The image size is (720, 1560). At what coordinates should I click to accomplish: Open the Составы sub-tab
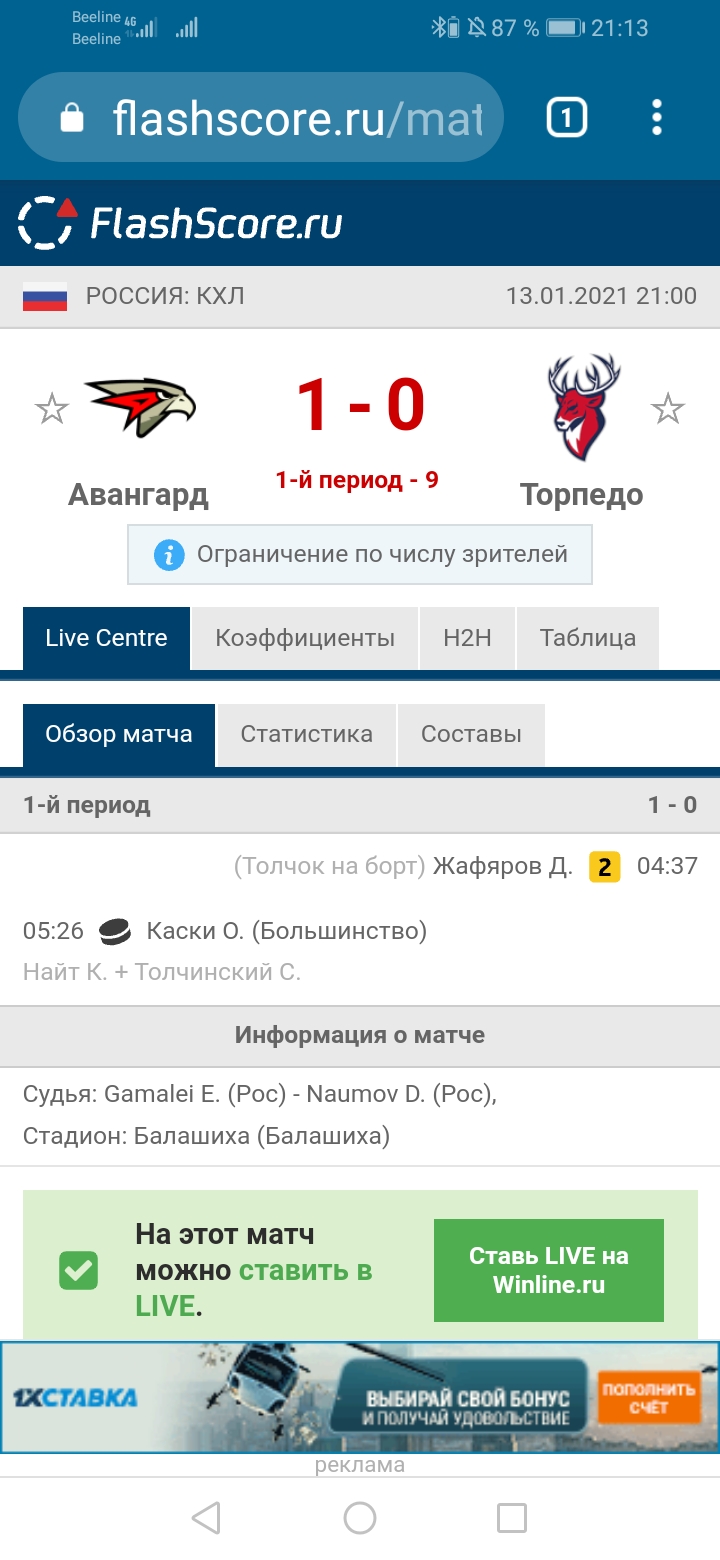(x=471, y=734)
